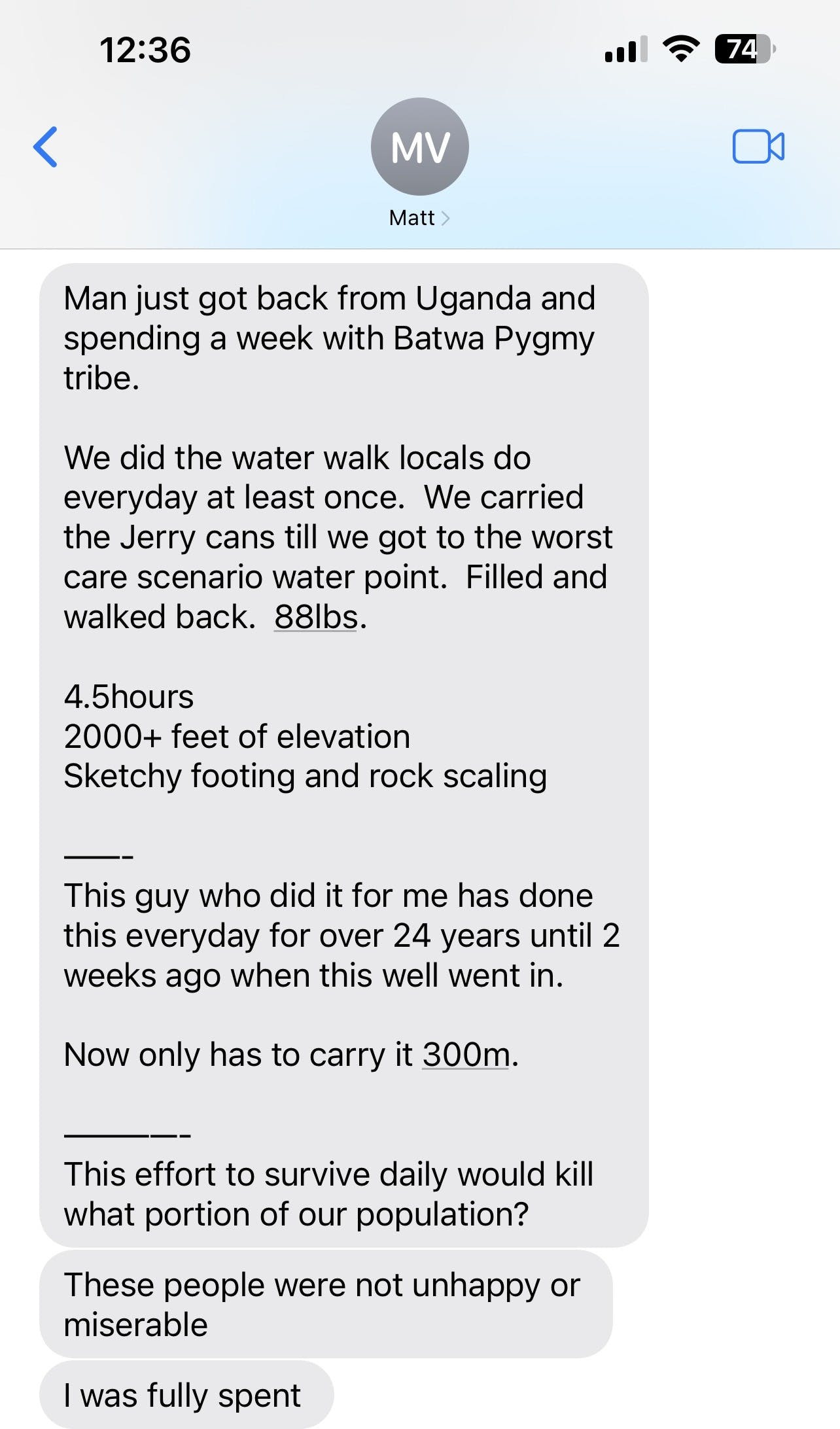Start a FaceTime video call with Matt
Screen dimensions: 840x1429
pos(758,147)
